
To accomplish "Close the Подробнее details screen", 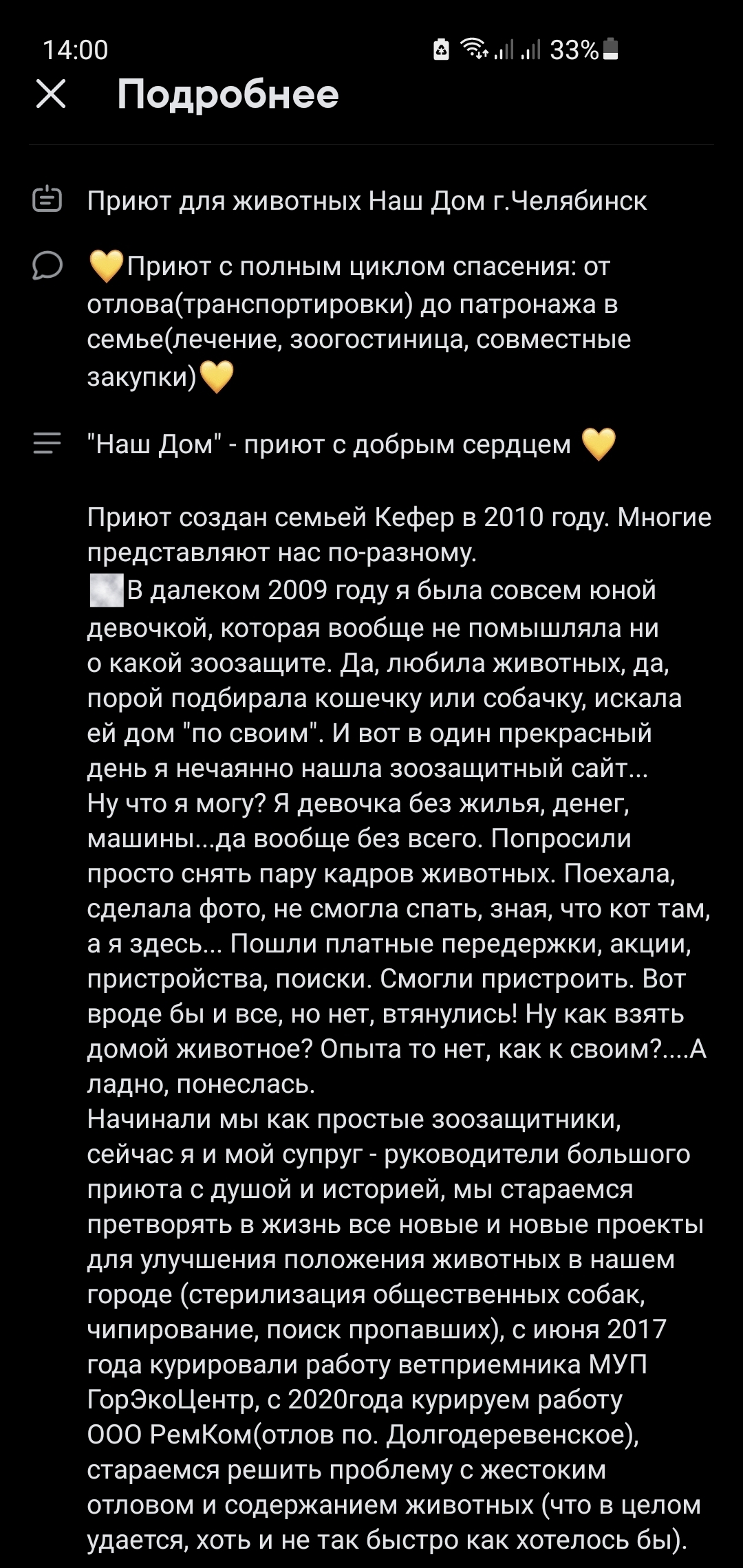I will coord(51,94).
